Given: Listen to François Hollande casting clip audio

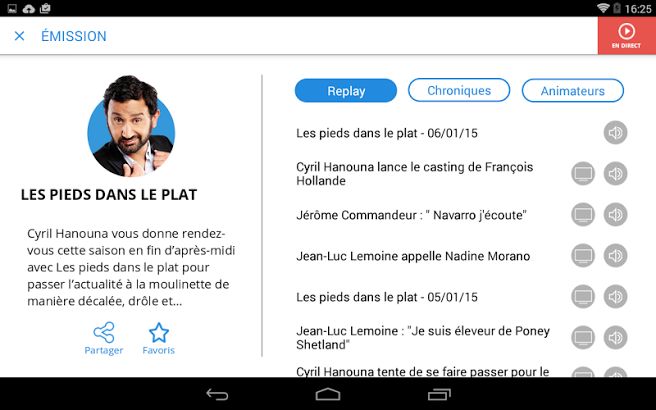Looking at the screenshot, I should pyautogui.click(x=616, y=173).
